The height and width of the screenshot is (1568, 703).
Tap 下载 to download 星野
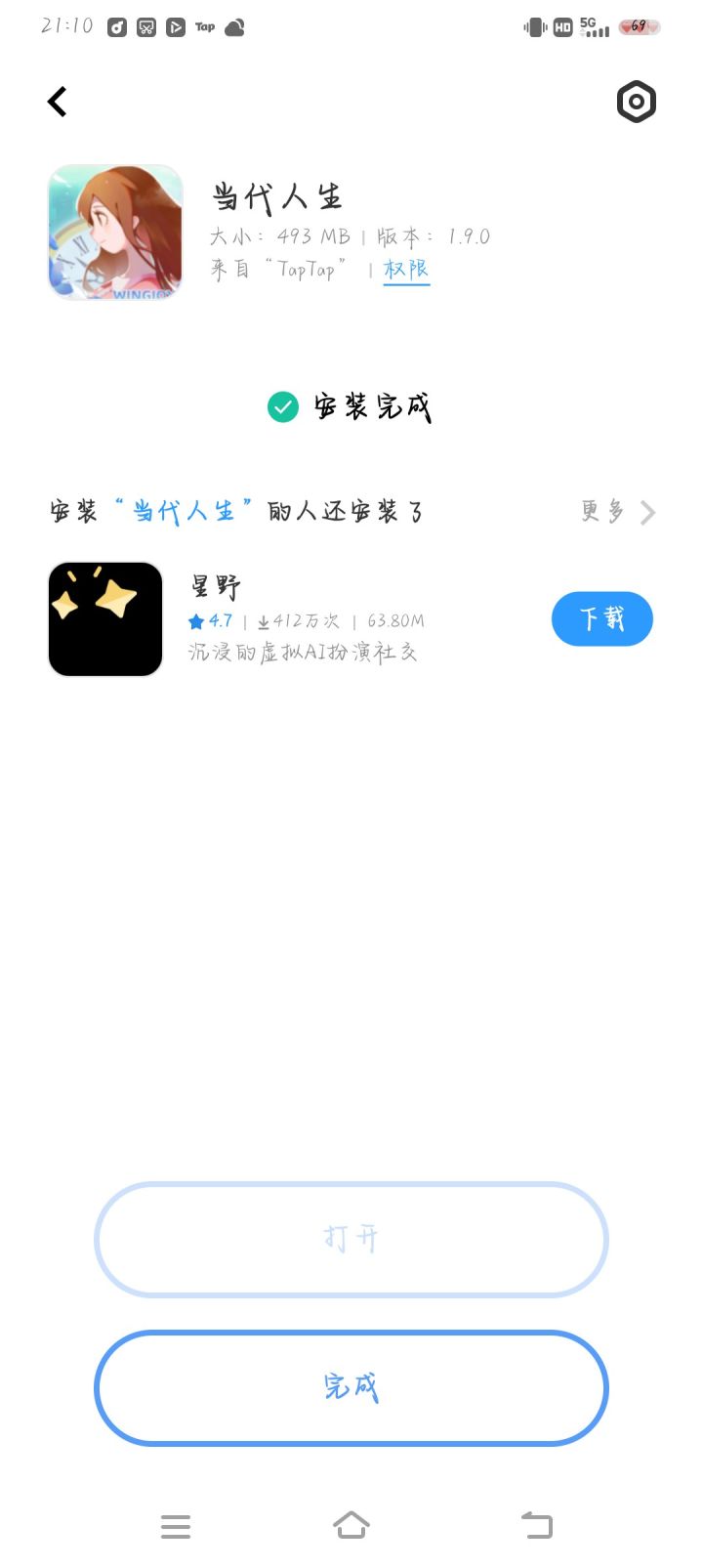pos(602,618)
